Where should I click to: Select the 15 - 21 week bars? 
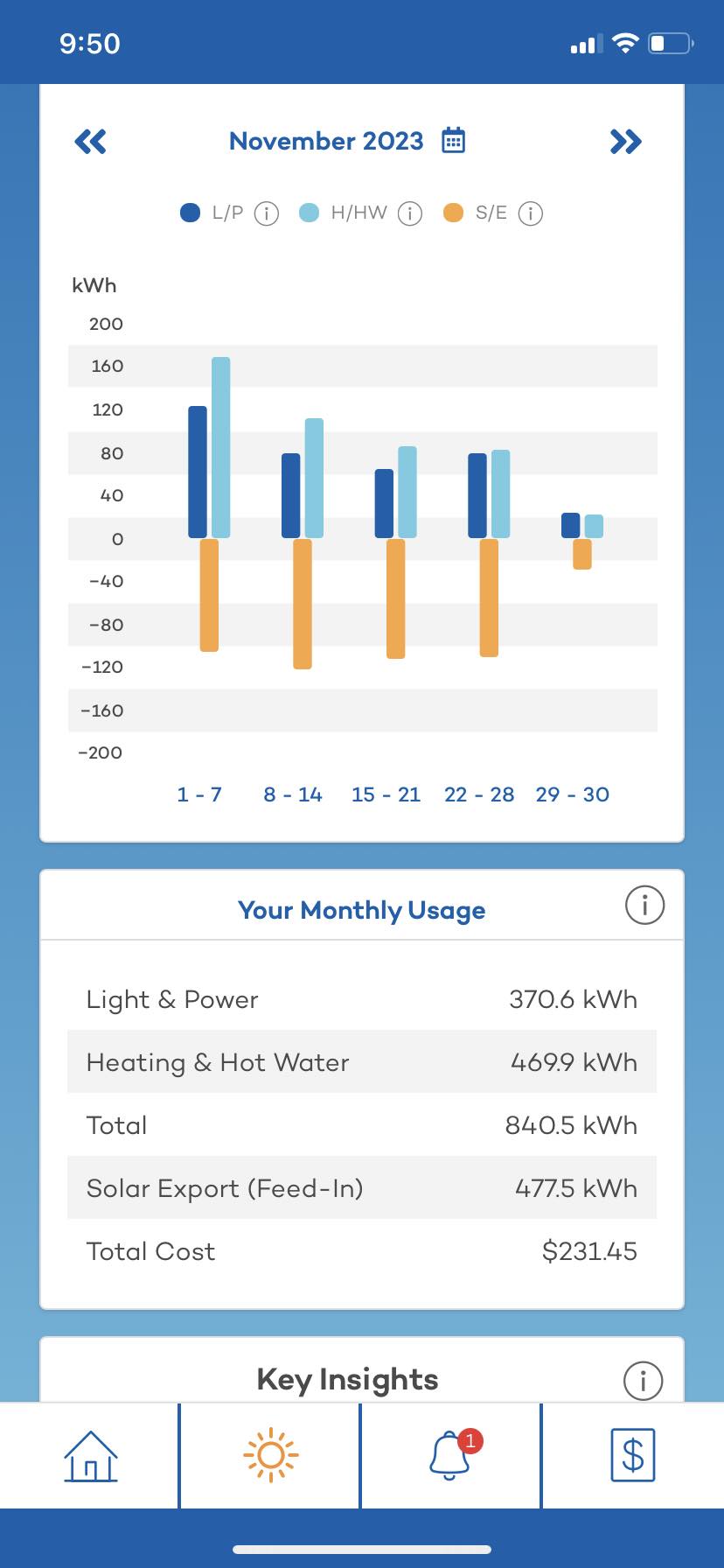coord(395,552)
